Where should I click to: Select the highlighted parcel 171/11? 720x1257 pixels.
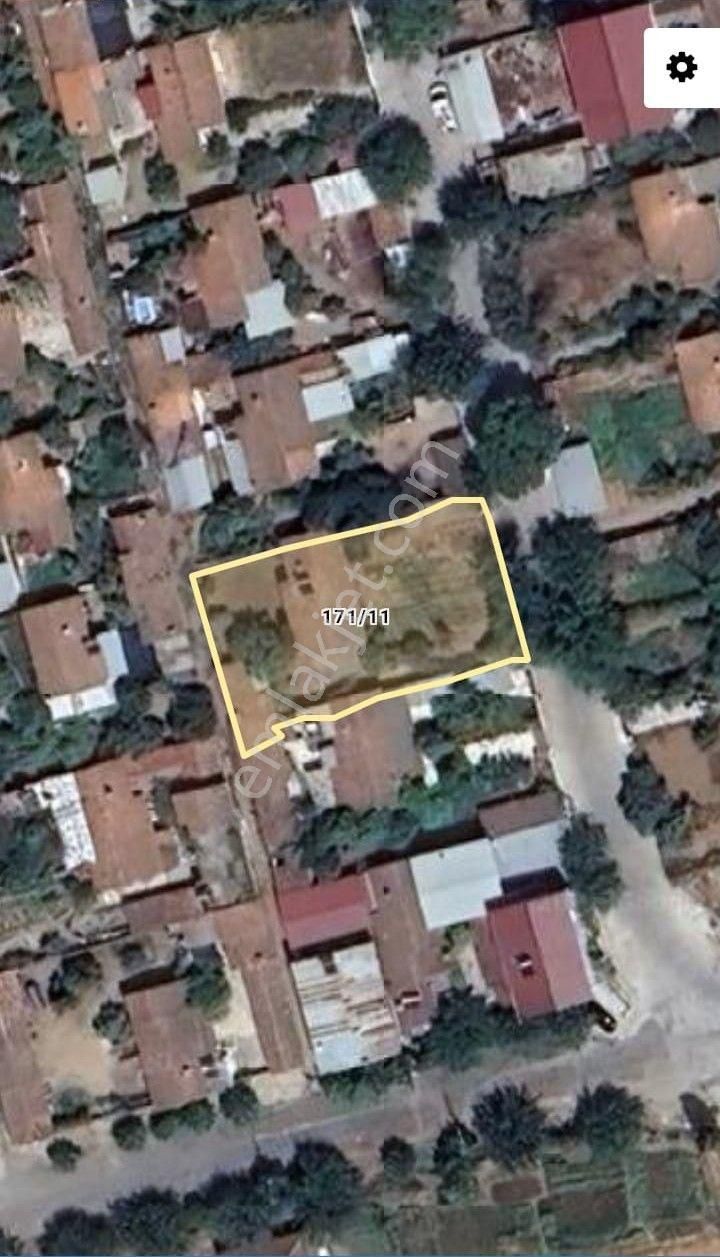(x=356, y=617)
